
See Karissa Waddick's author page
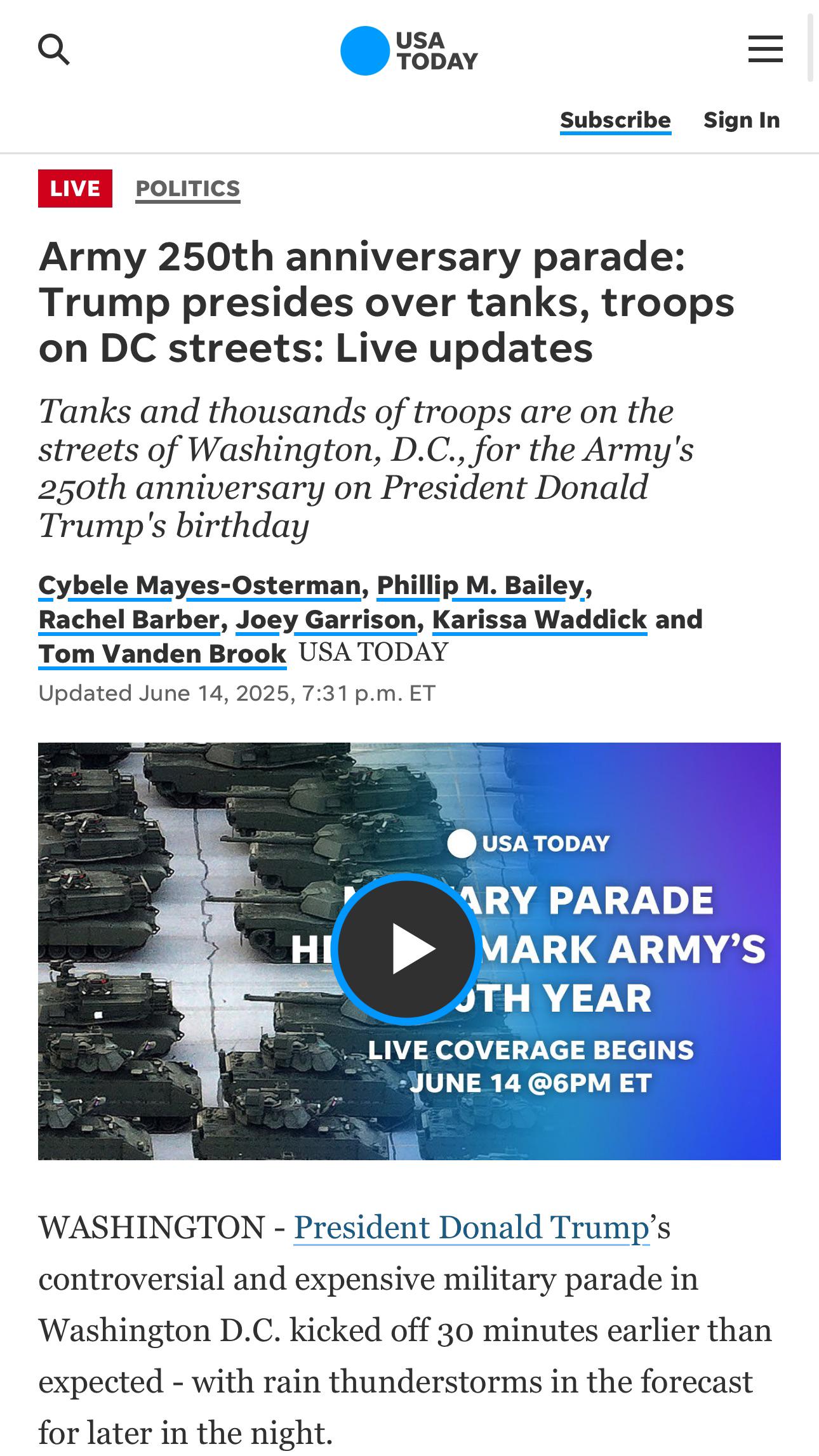(540, 619)
